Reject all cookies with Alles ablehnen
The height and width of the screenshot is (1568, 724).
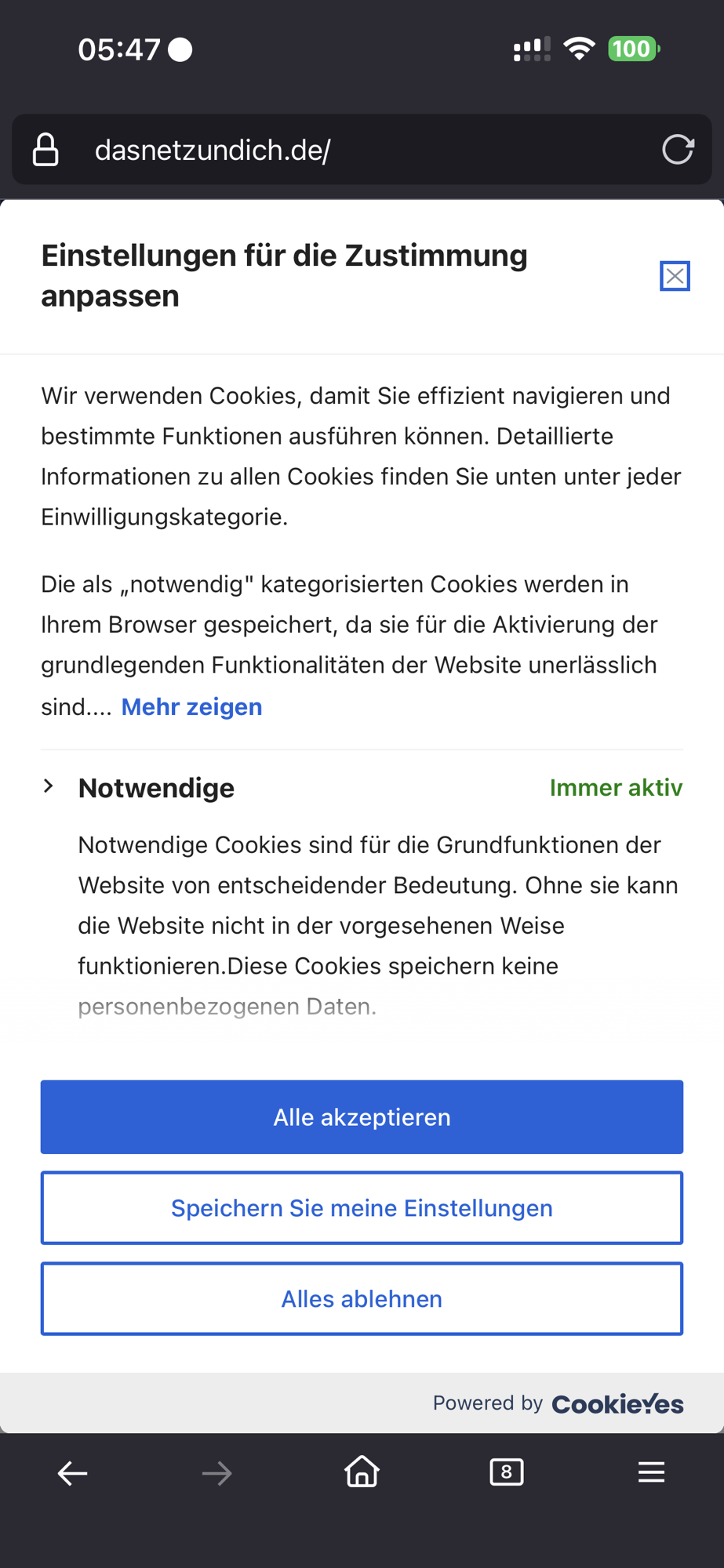click(362, 1298)
